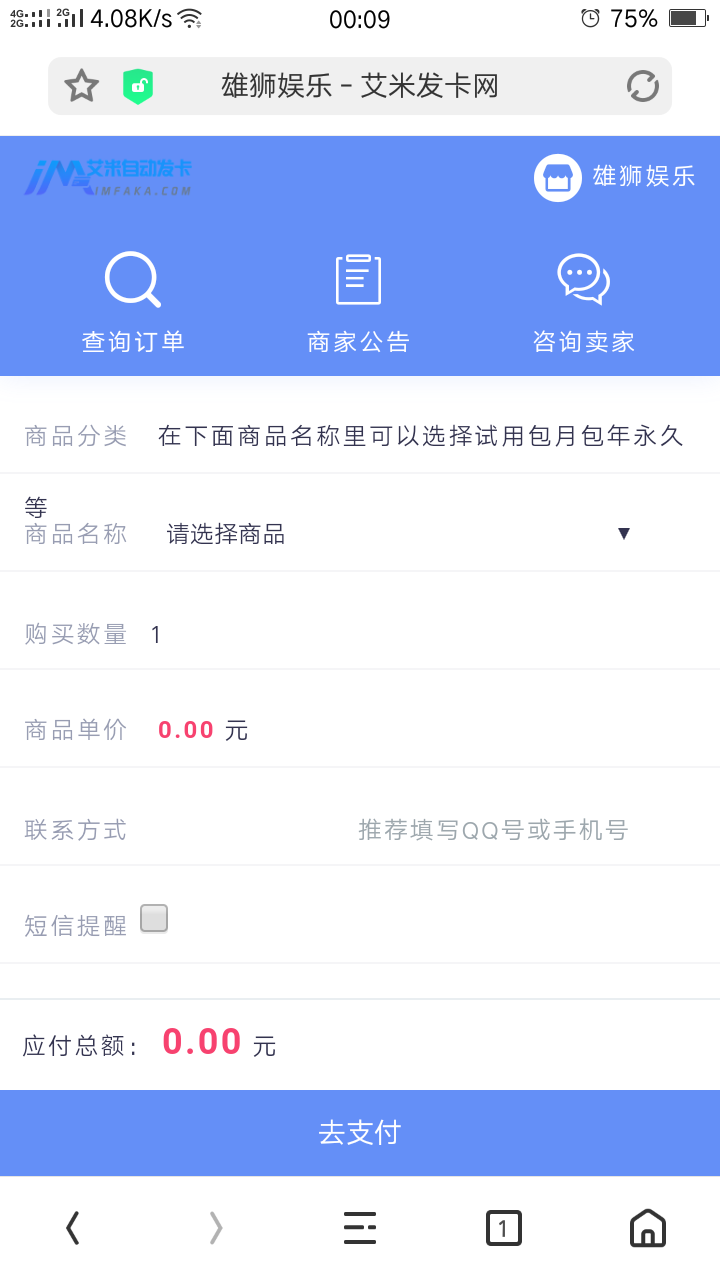Viewport: 720px width, 1280px height.
Task: Enable the 短信提醒 SMS reminder checkbox
Action: click(154, 918)
